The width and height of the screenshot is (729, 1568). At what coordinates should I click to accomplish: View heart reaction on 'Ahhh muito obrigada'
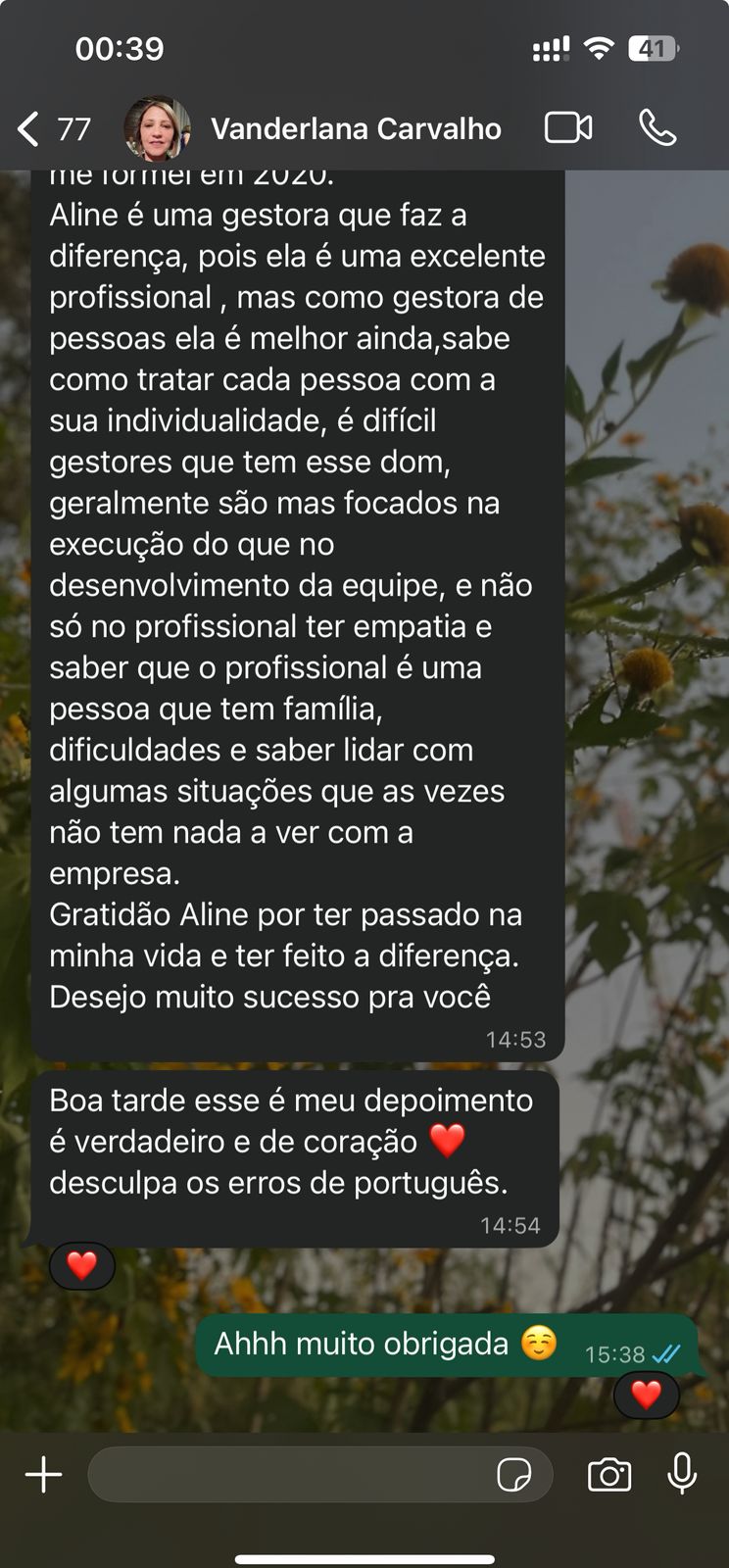pyautogui.click(x=646, y=1394)
